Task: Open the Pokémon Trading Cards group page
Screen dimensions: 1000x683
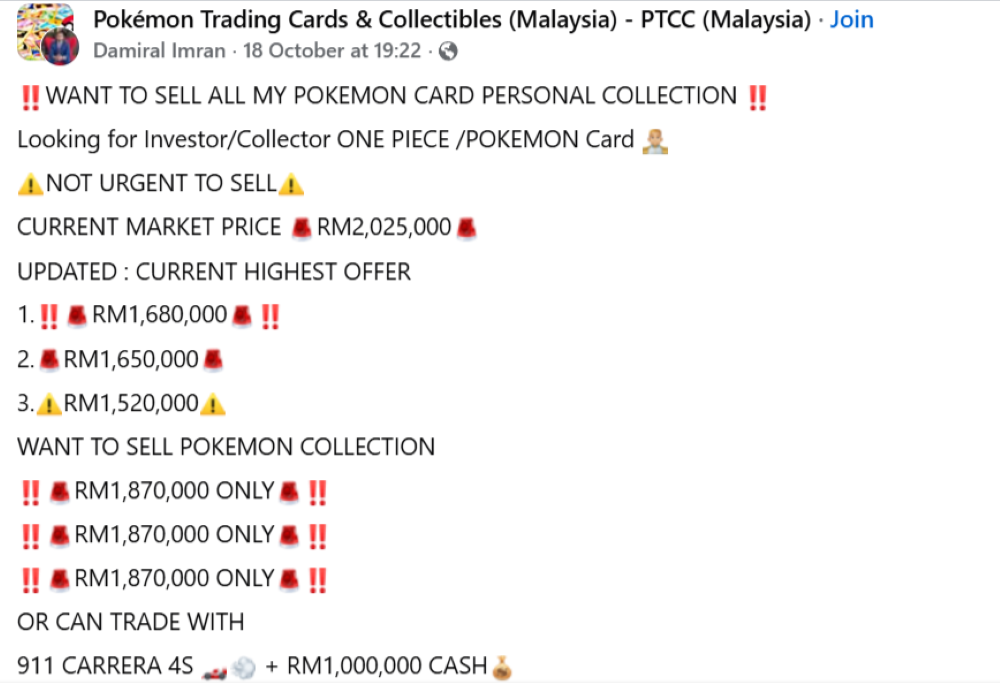Action: click(x=451, y=20)
